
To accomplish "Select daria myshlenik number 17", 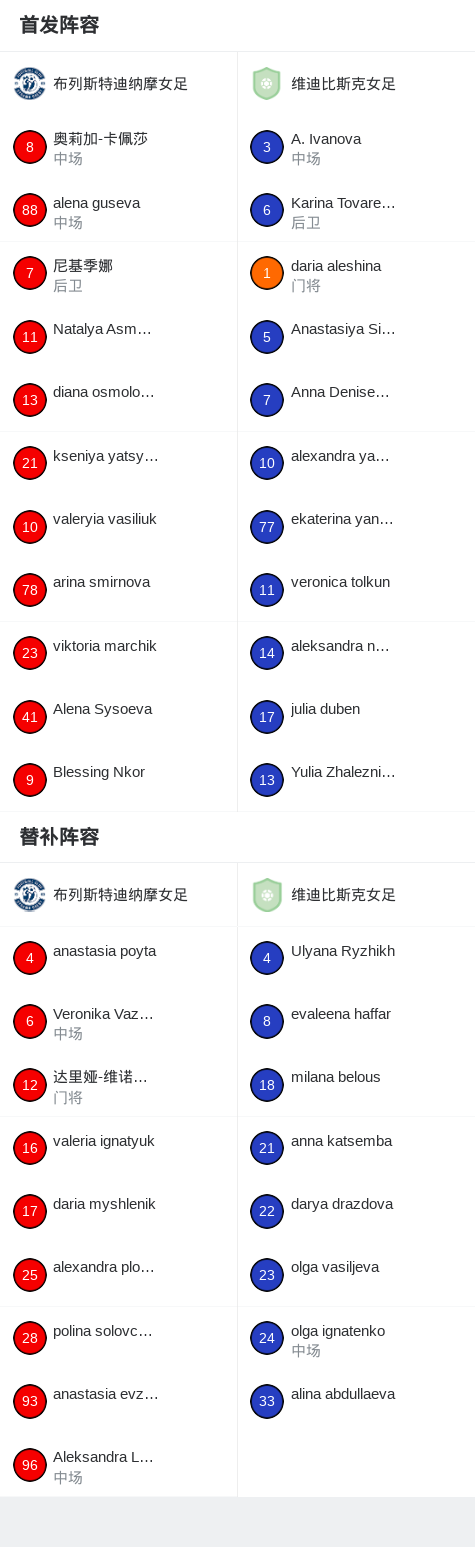I will tap(118, 1212).
